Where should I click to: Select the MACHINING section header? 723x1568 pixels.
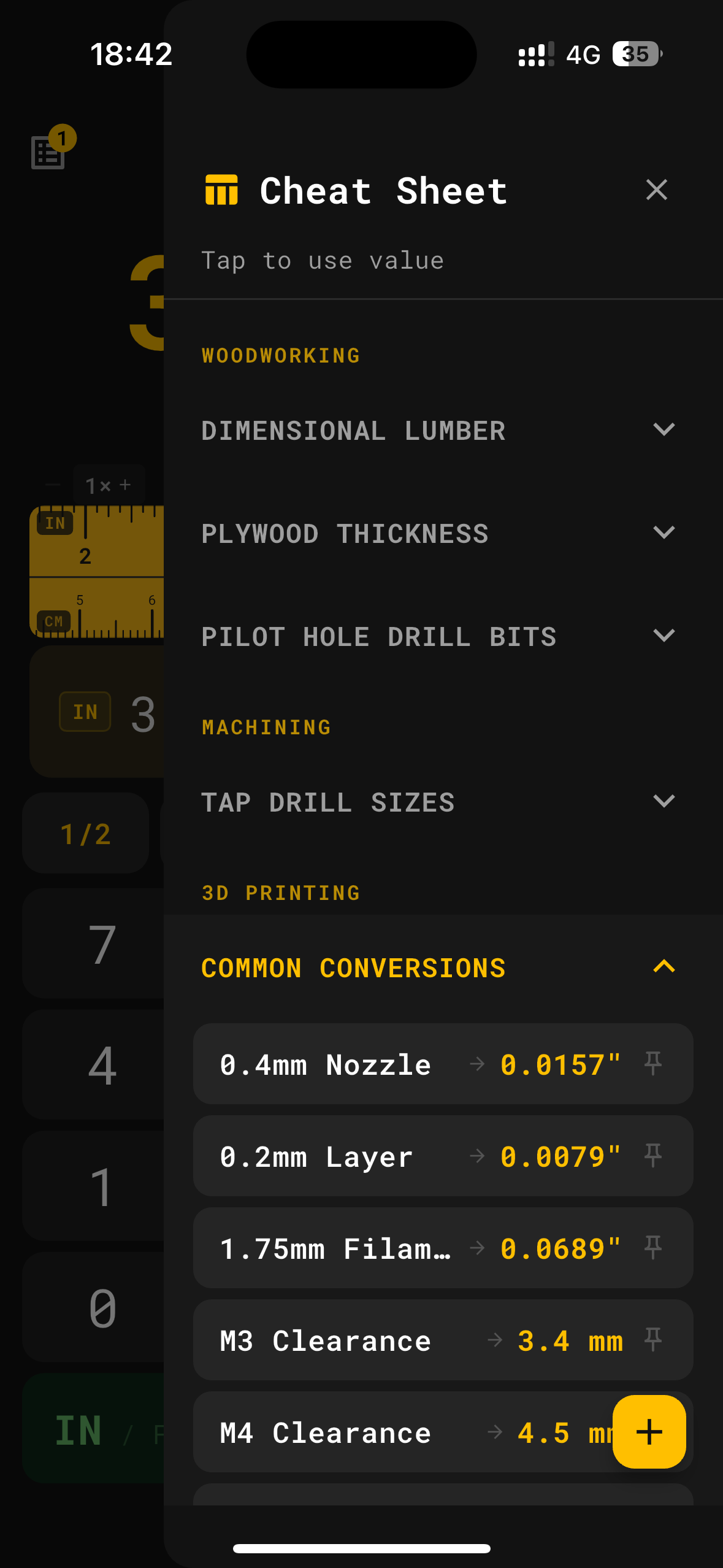click(266, 727)
